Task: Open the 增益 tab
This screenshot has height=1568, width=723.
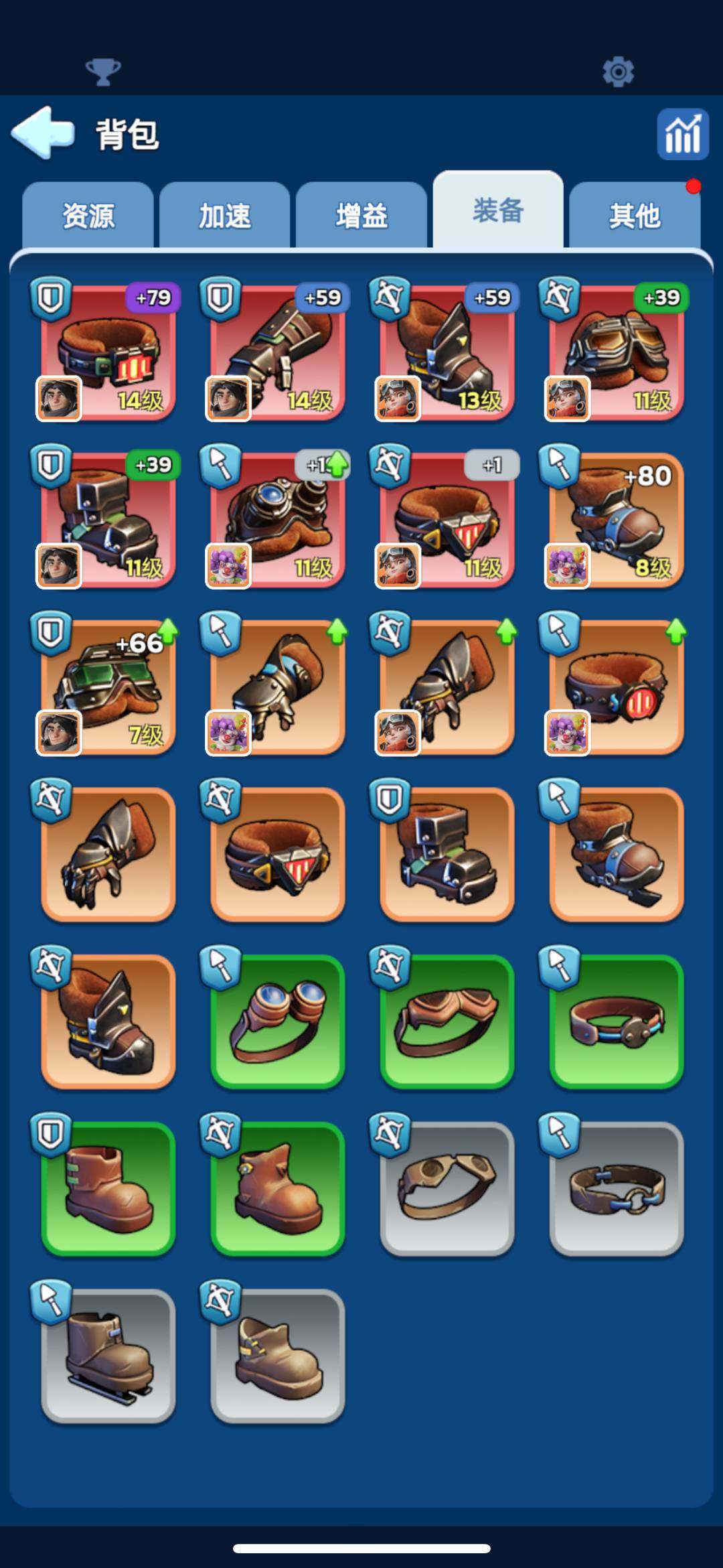Action: click(361, 216)
